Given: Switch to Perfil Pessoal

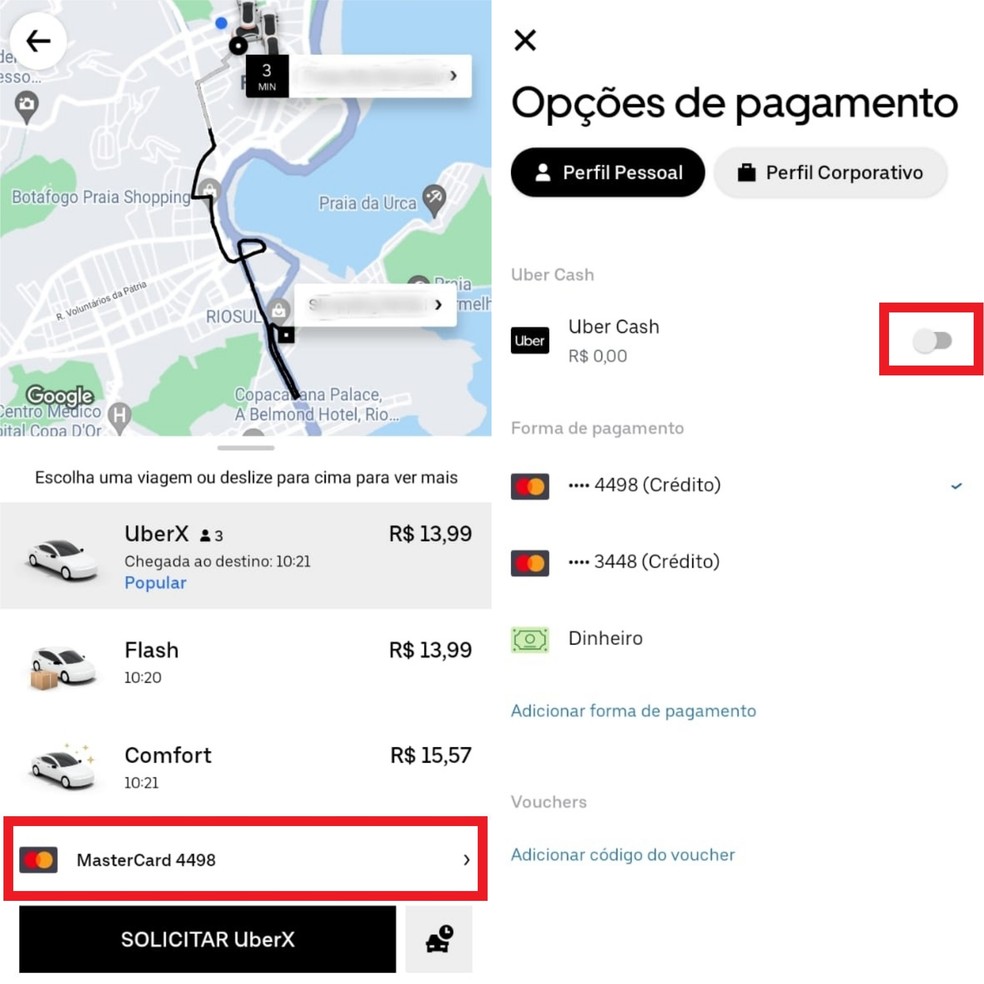Looking at the screenshot, I should [x=608, y=173].
